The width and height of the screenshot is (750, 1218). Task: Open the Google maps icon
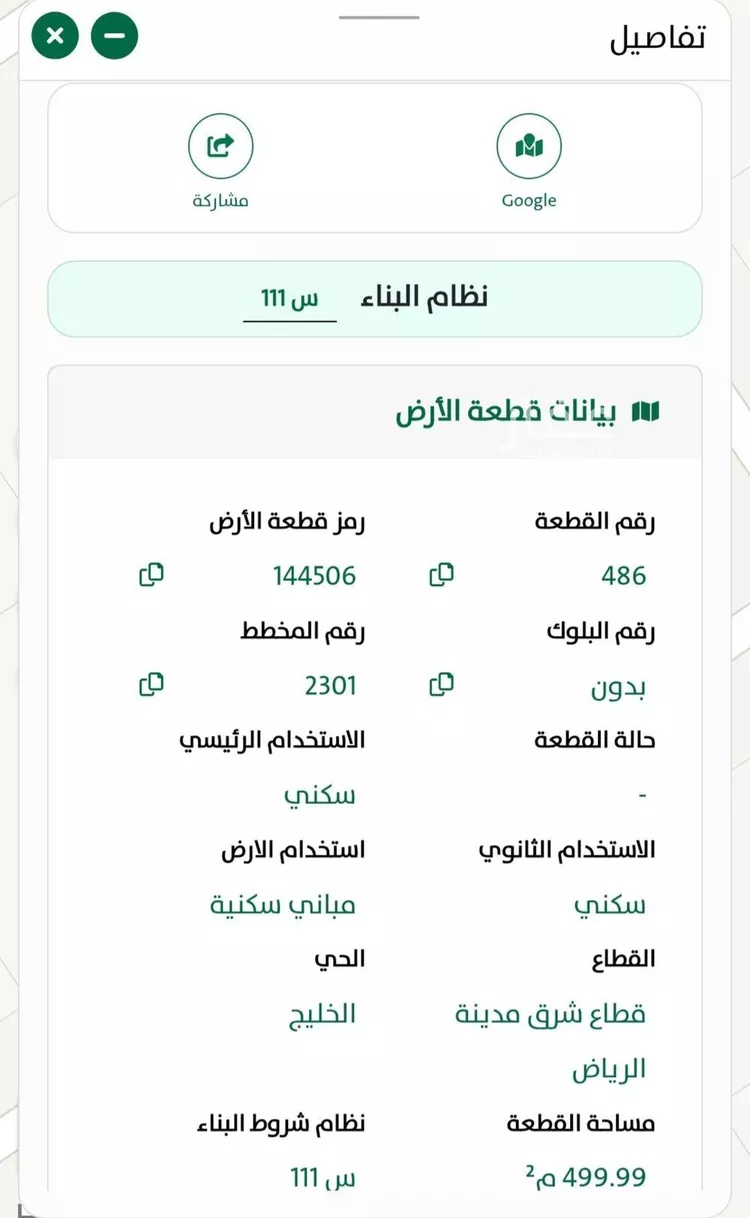pos(529,145)
